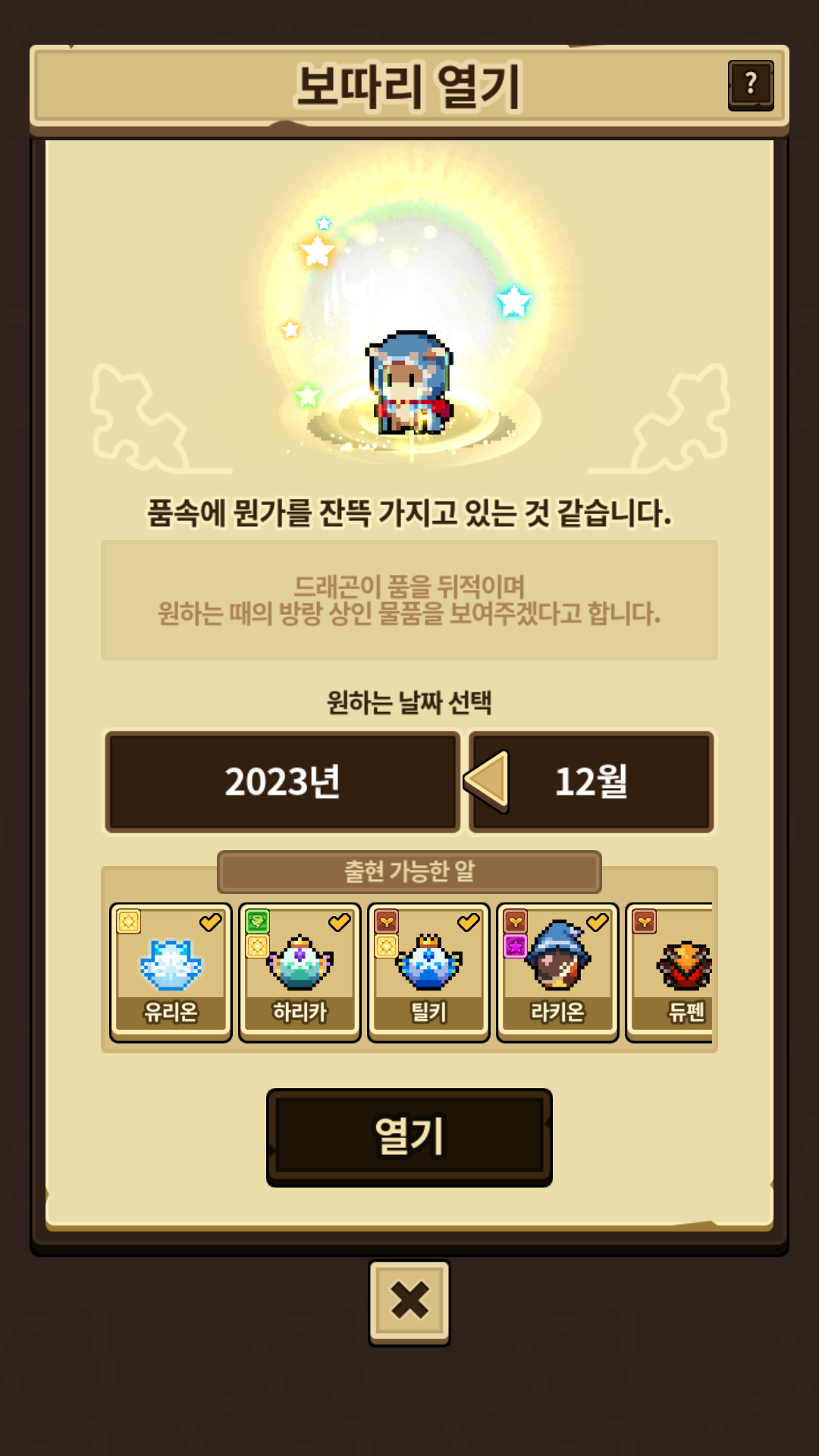The image size is (819, 1456).
Task: Choose the 틸키 egg card
Action: pos(428,972)
